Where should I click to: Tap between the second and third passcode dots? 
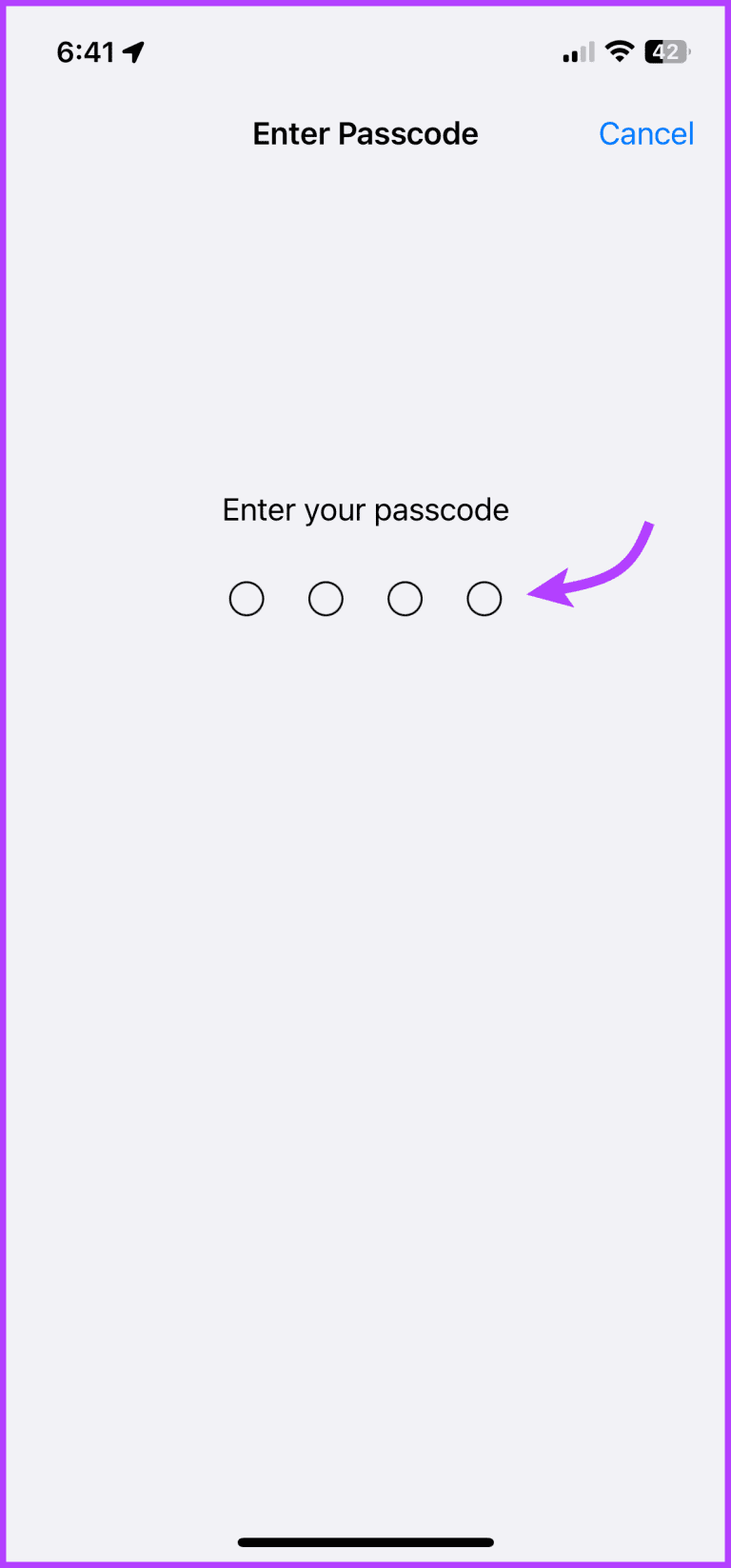click(365, 599)
